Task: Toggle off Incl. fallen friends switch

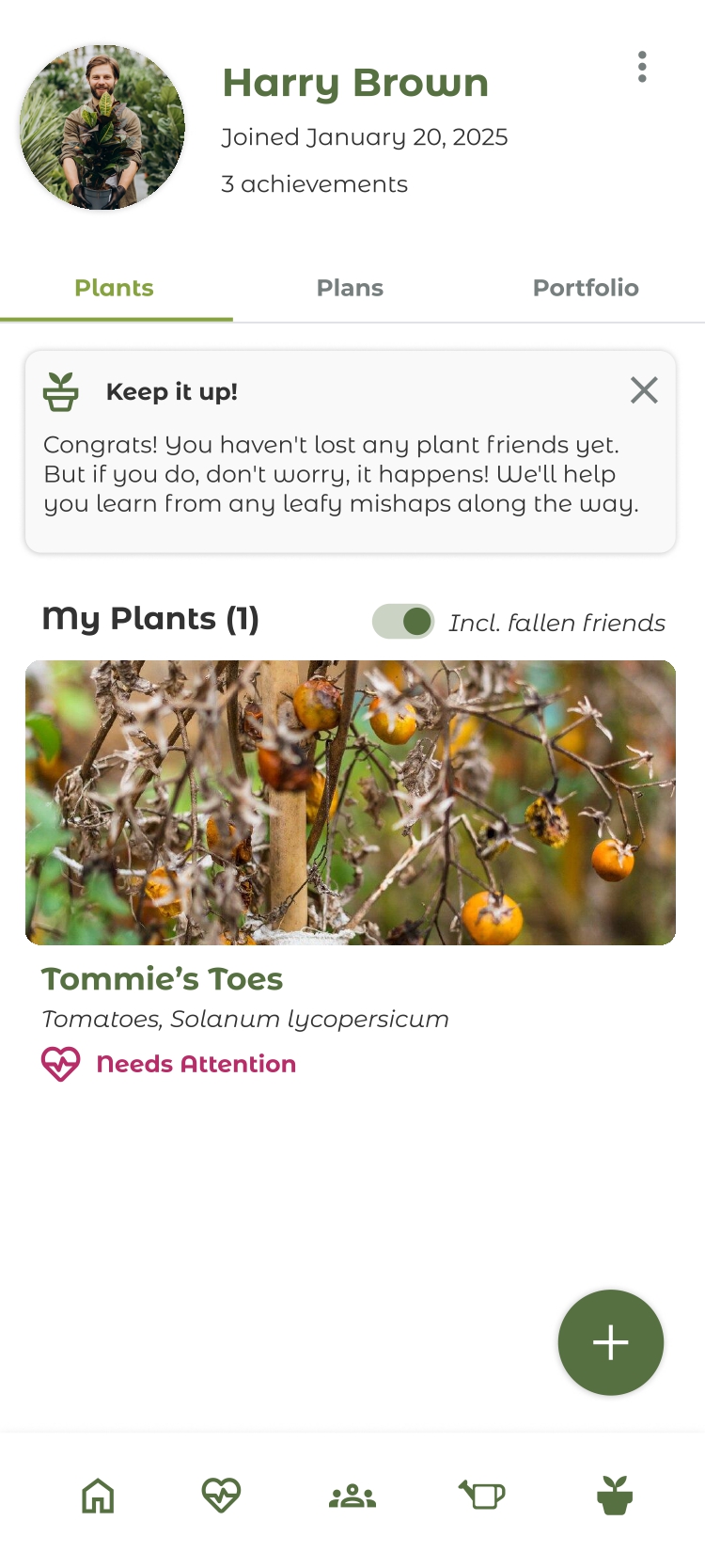Action: [403, 622]
